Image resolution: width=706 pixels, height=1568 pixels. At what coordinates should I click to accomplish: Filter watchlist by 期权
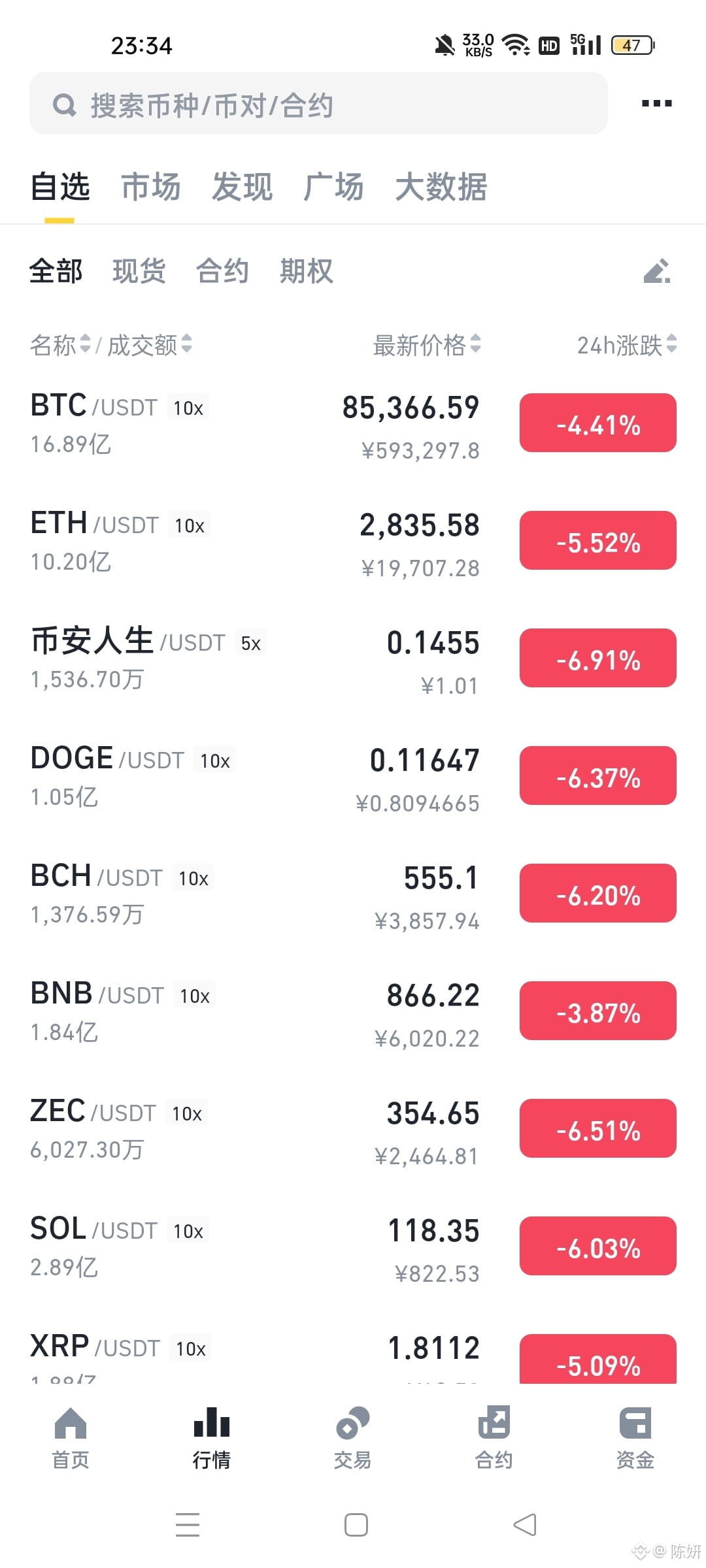(307, 270)
